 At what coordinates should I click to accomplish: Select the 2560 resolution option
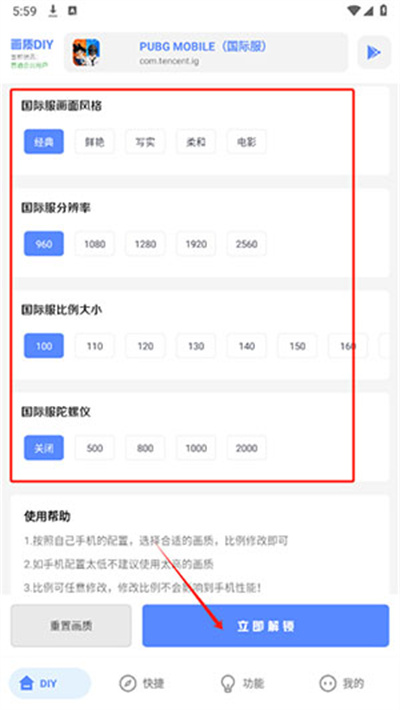pyautogui.click(x=246, y=244)
